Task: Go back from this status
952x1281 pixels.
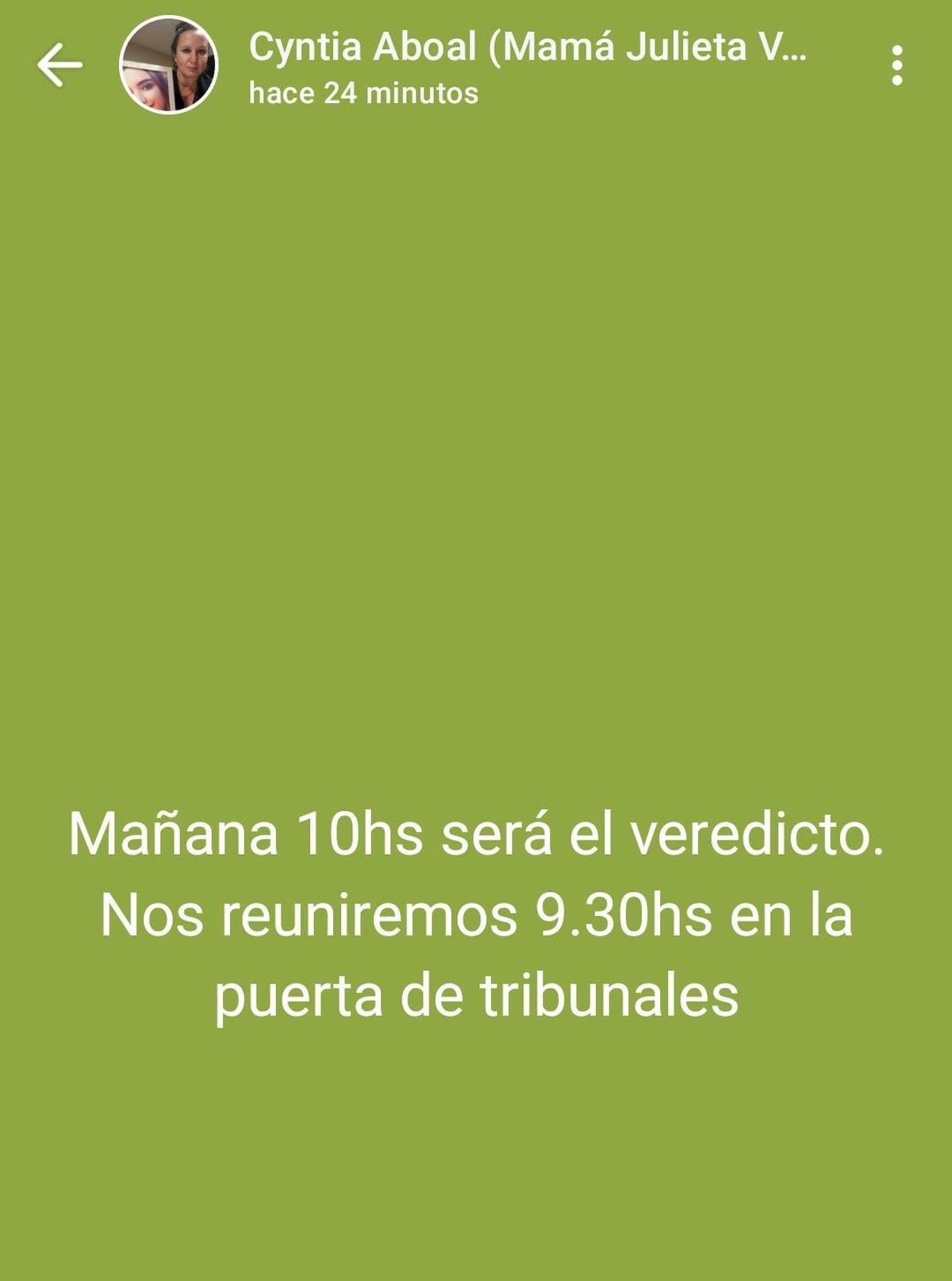Action: pos(59,65)
